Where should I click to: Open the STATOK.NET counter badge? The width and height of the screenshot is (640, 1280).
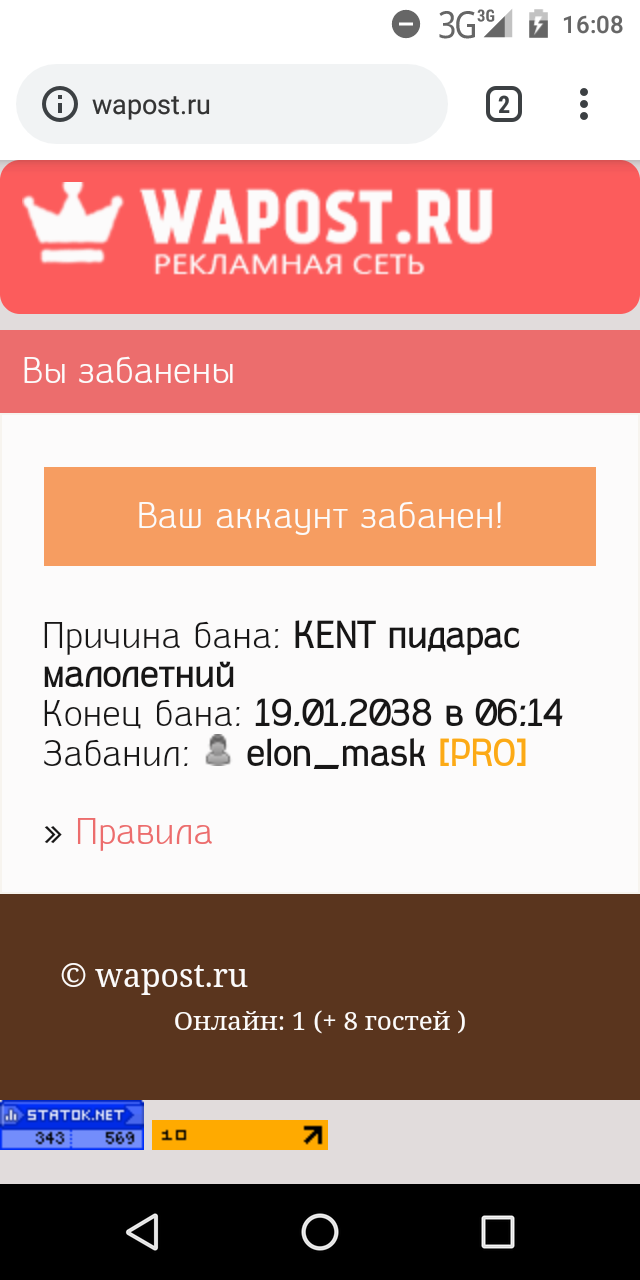[72, 1125]
